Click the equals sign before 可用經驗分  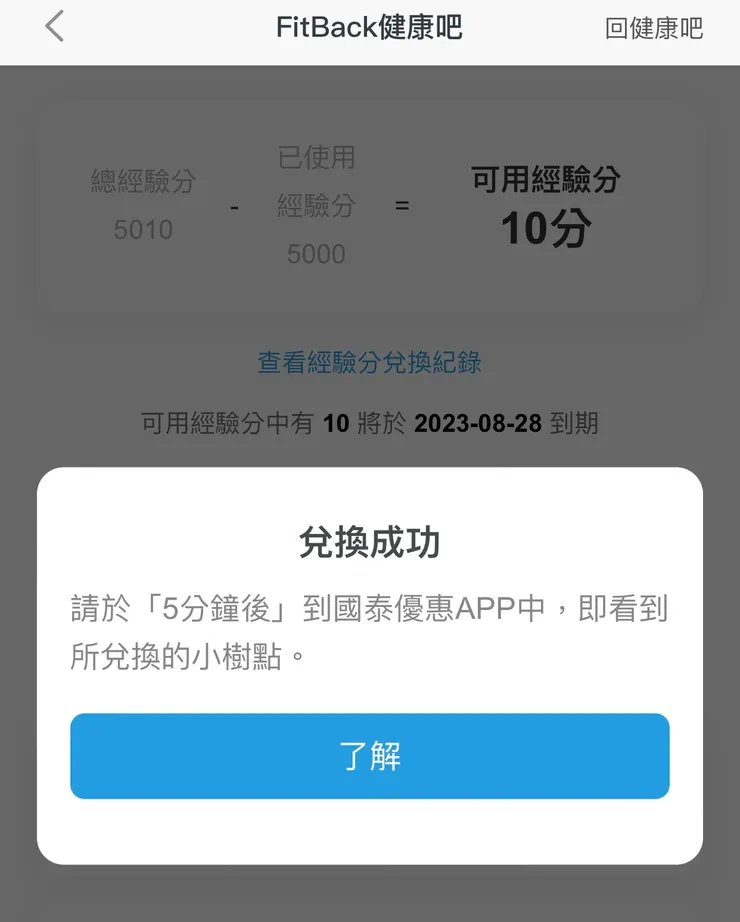[404, 207]
